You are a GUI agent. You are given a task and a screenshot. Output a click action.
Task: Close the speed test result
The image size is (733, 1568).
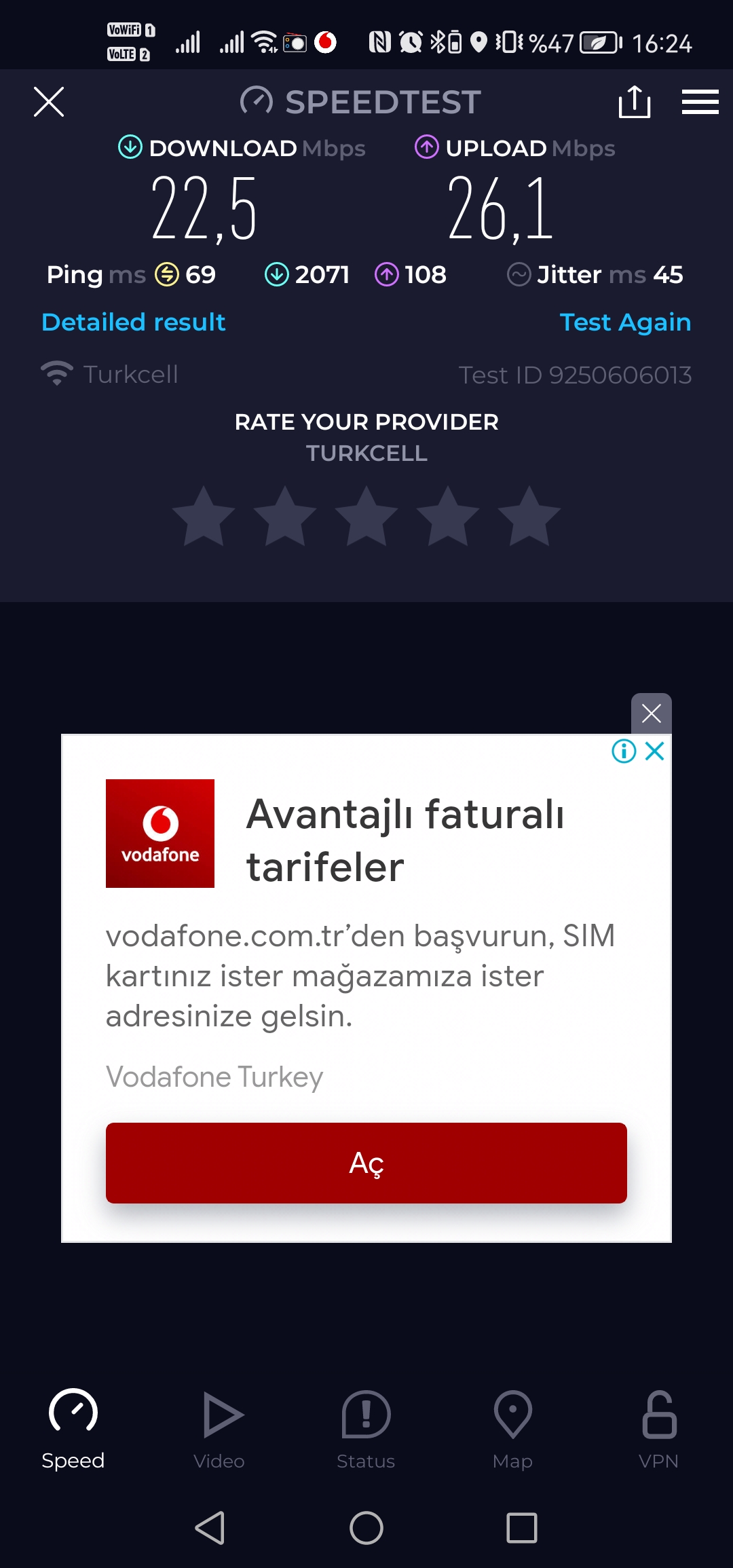click(x=49, y=102)
